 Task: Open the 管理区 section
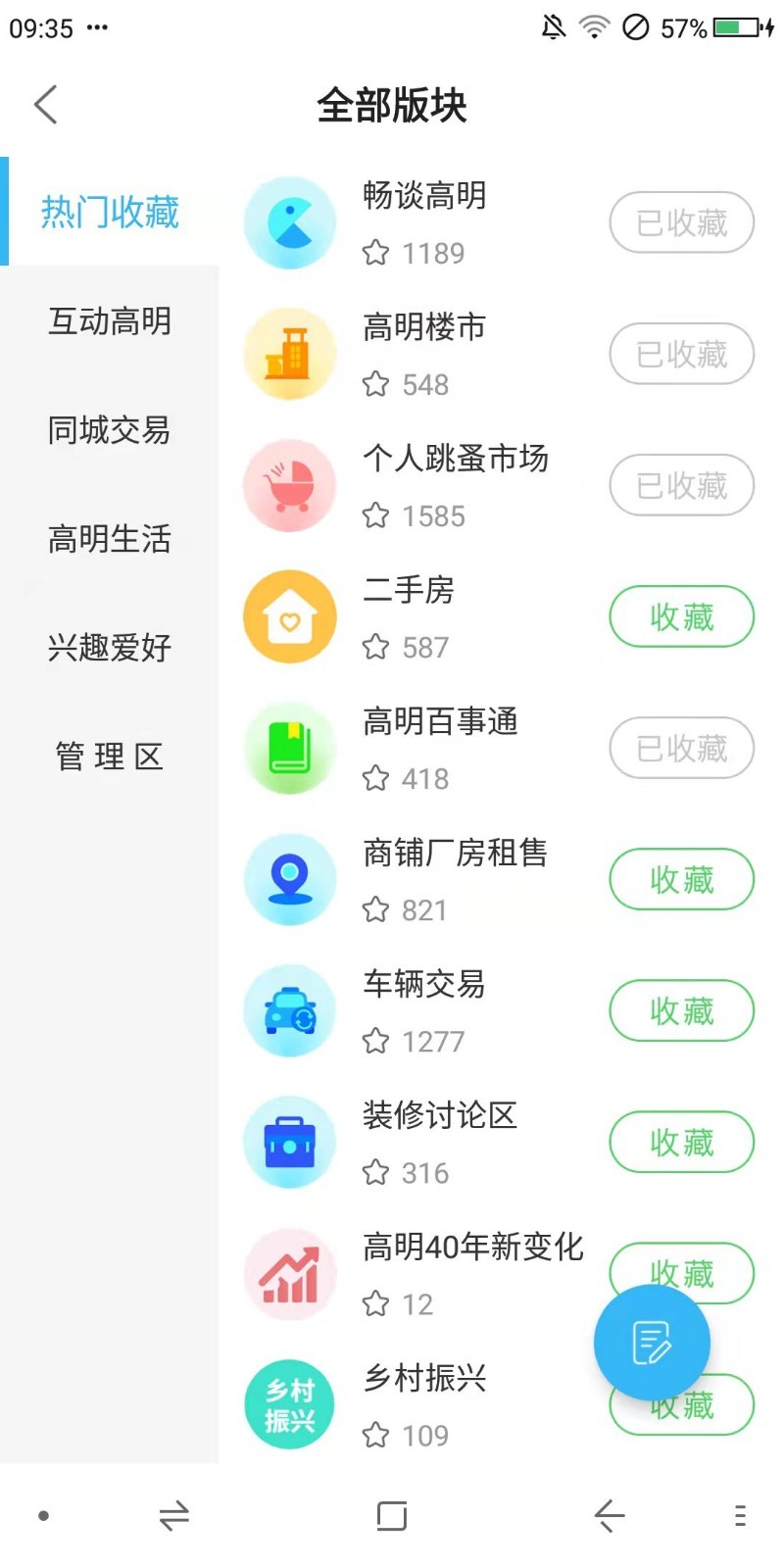(x=109, y=755)
